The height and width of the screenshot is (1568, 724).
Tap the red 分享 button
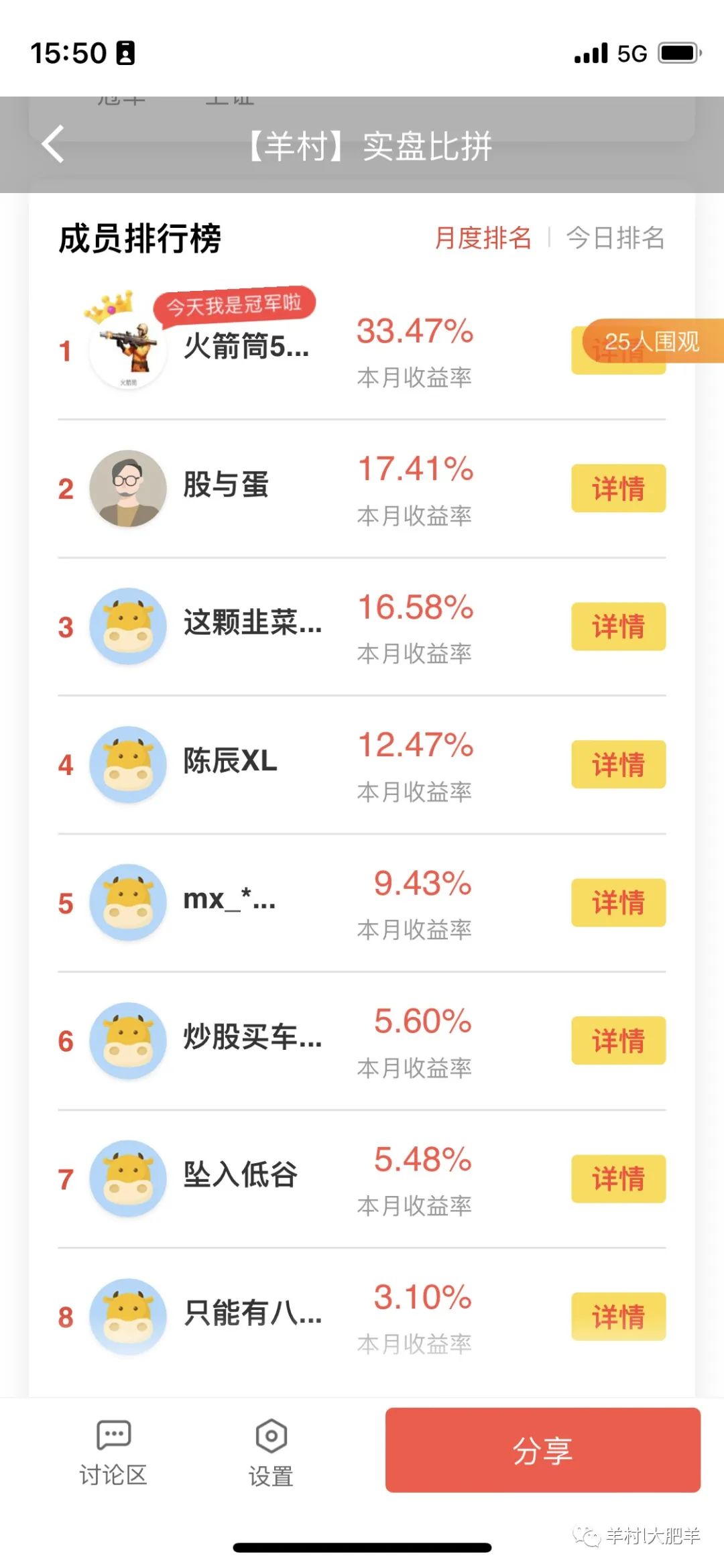pos(542,1451)
